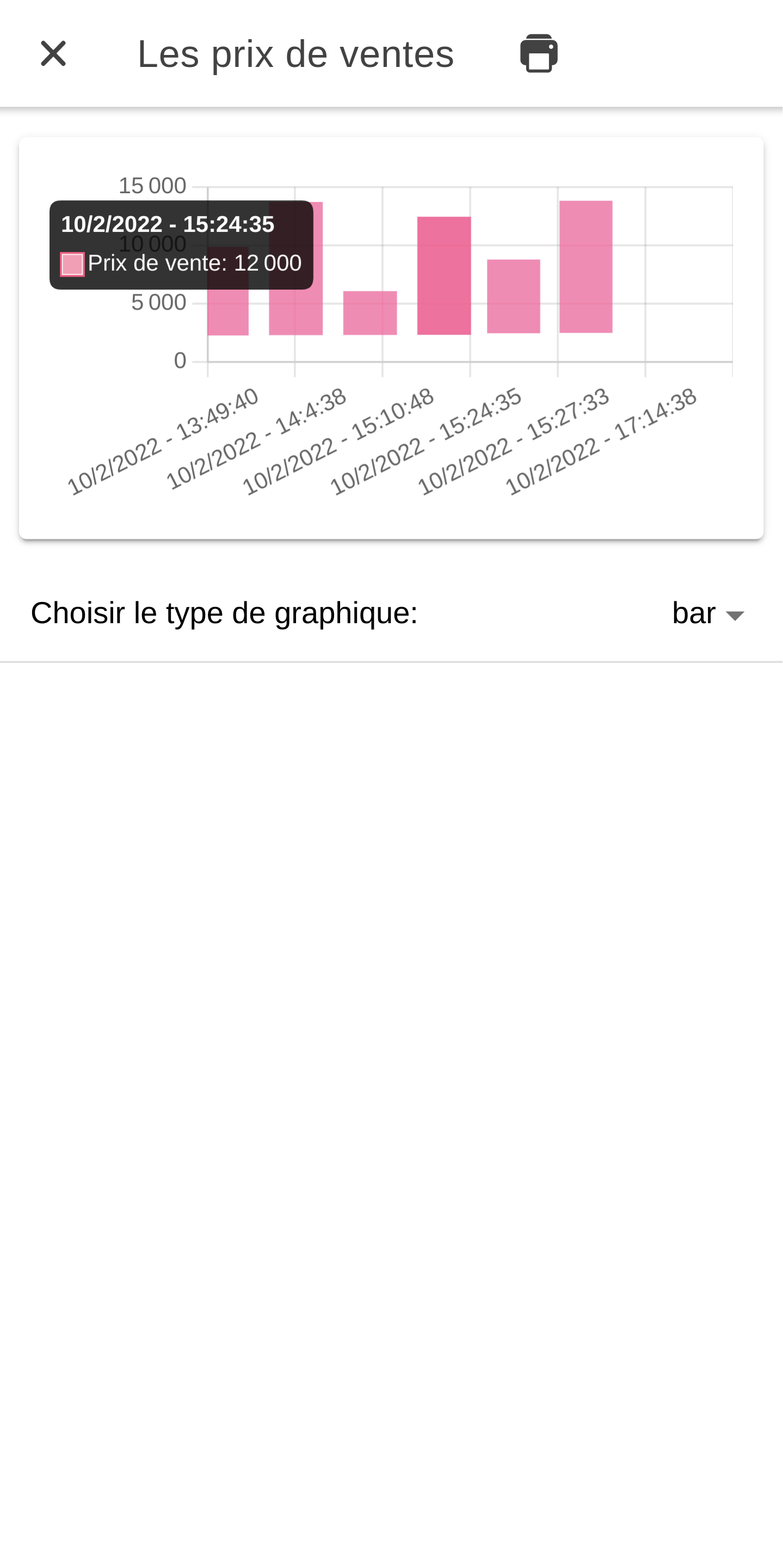783x1568 pixels.
Task: Print the sales price chart
Action: pos(539,53)
